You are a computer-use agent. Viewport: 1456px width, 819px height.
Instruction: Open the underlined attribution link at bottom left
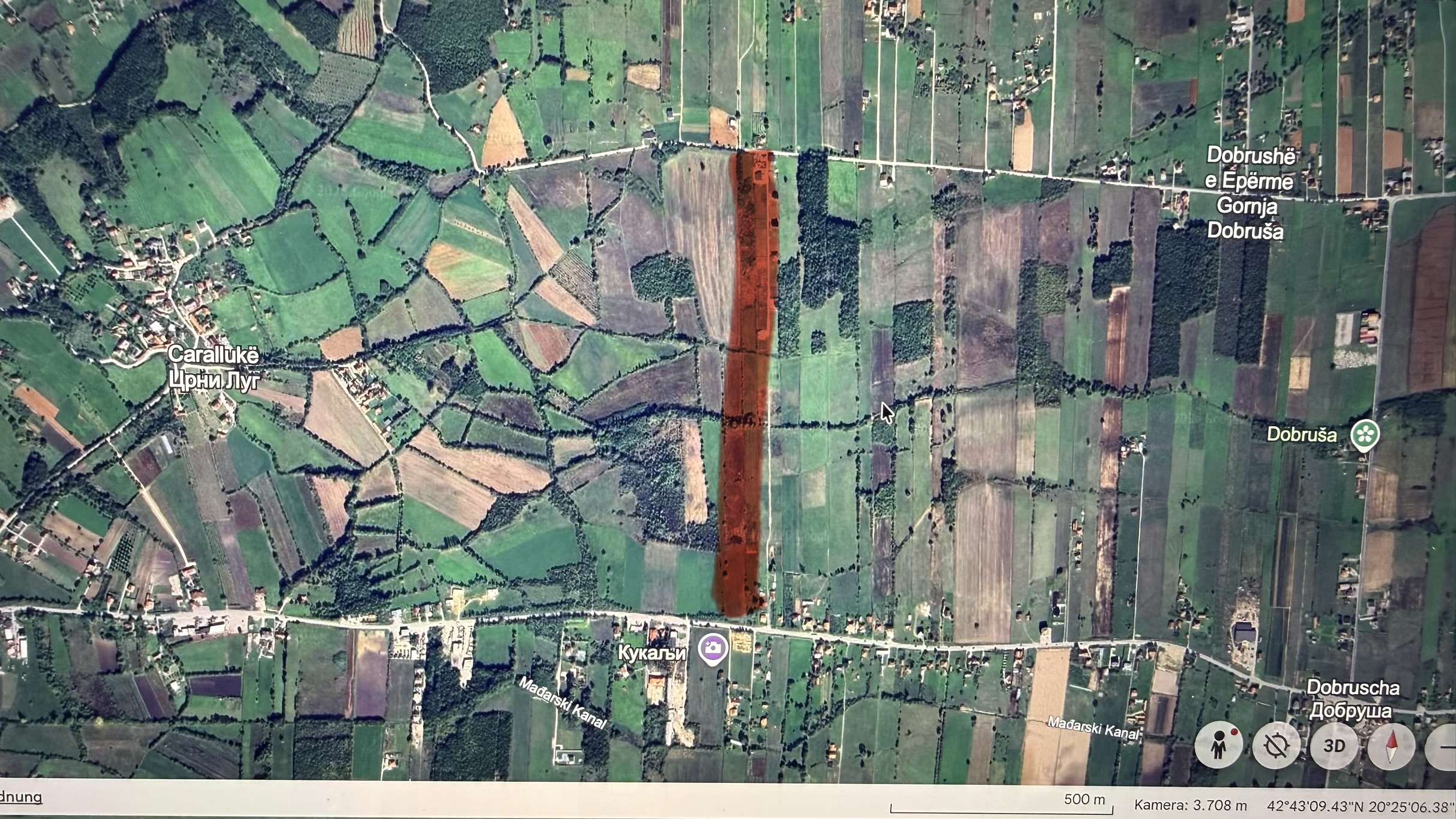click(21, 797)
